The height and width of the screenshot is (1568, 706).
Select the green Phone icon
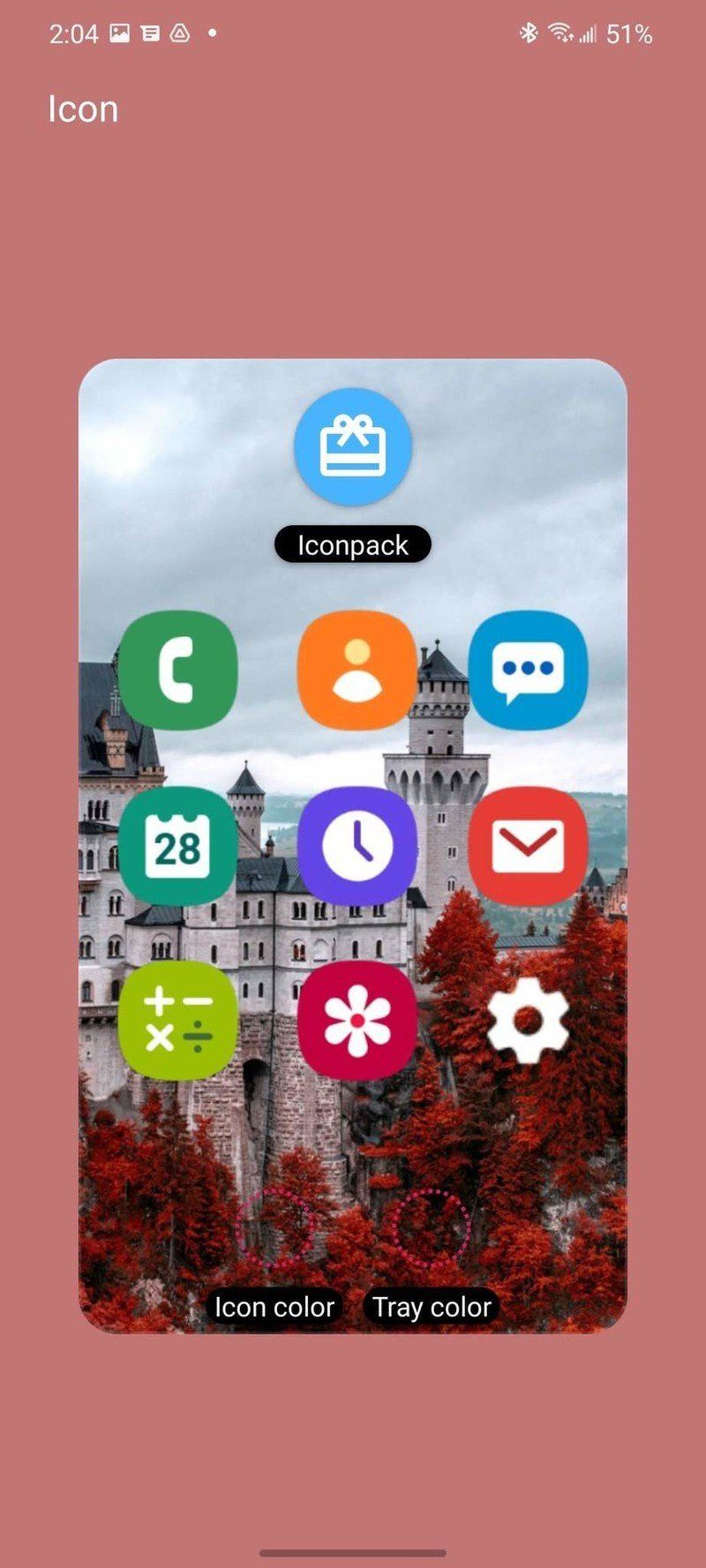coord(178,671)
